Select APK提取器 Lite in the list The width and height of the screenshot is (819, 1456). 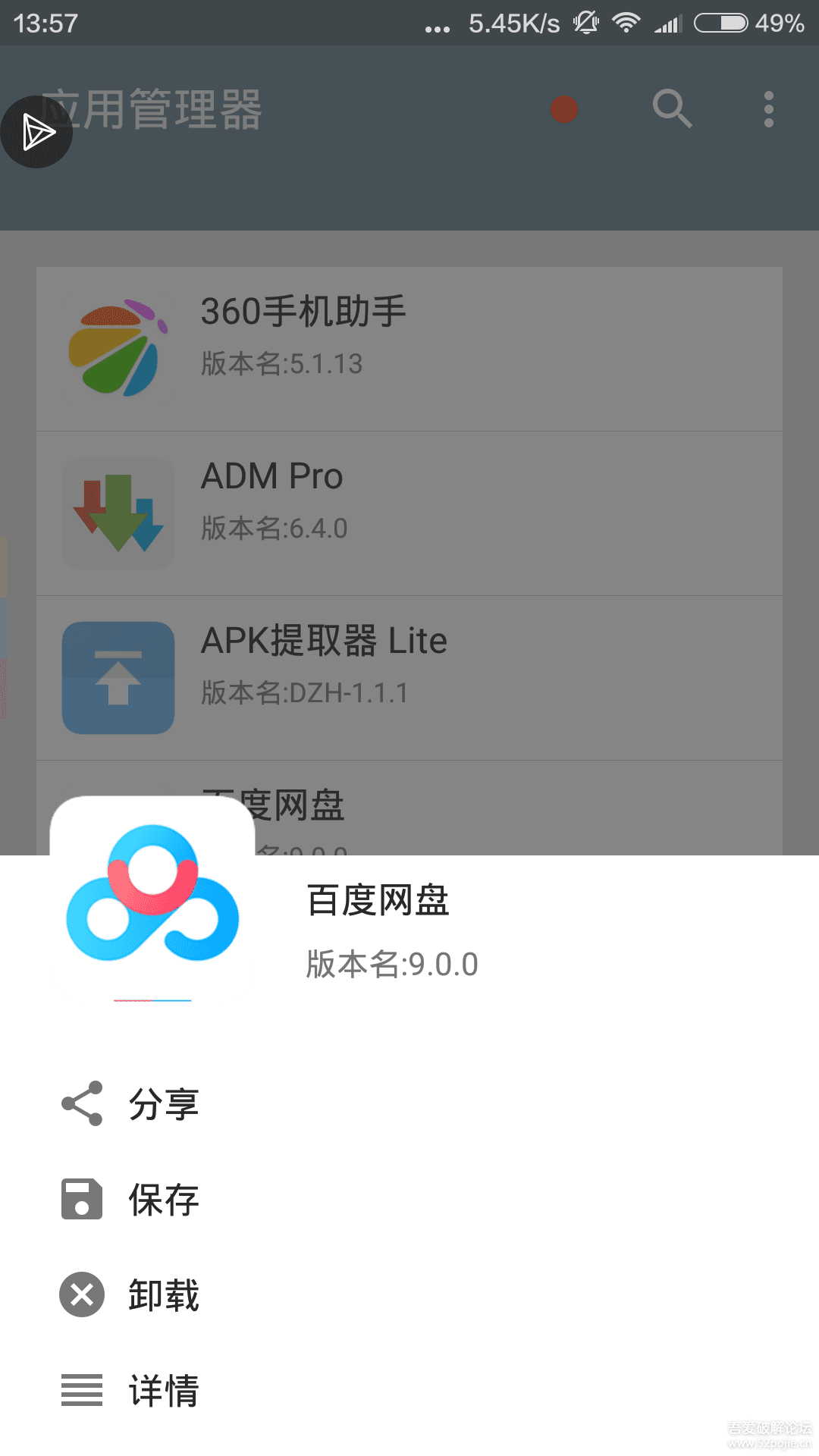[409, 678]
